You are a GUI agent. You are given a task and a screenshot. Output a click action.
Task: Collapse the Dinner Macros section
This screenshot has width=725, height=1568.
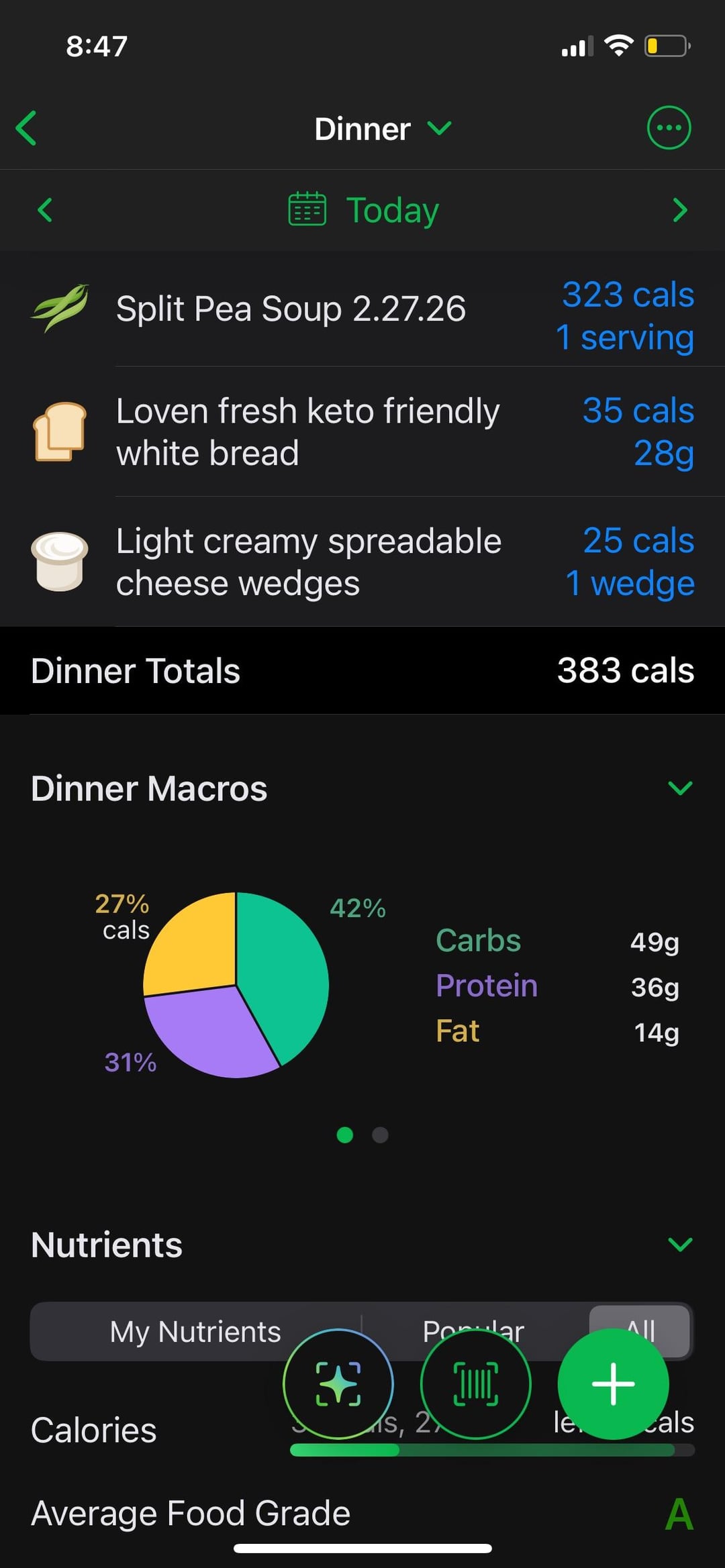pos(679,788)
